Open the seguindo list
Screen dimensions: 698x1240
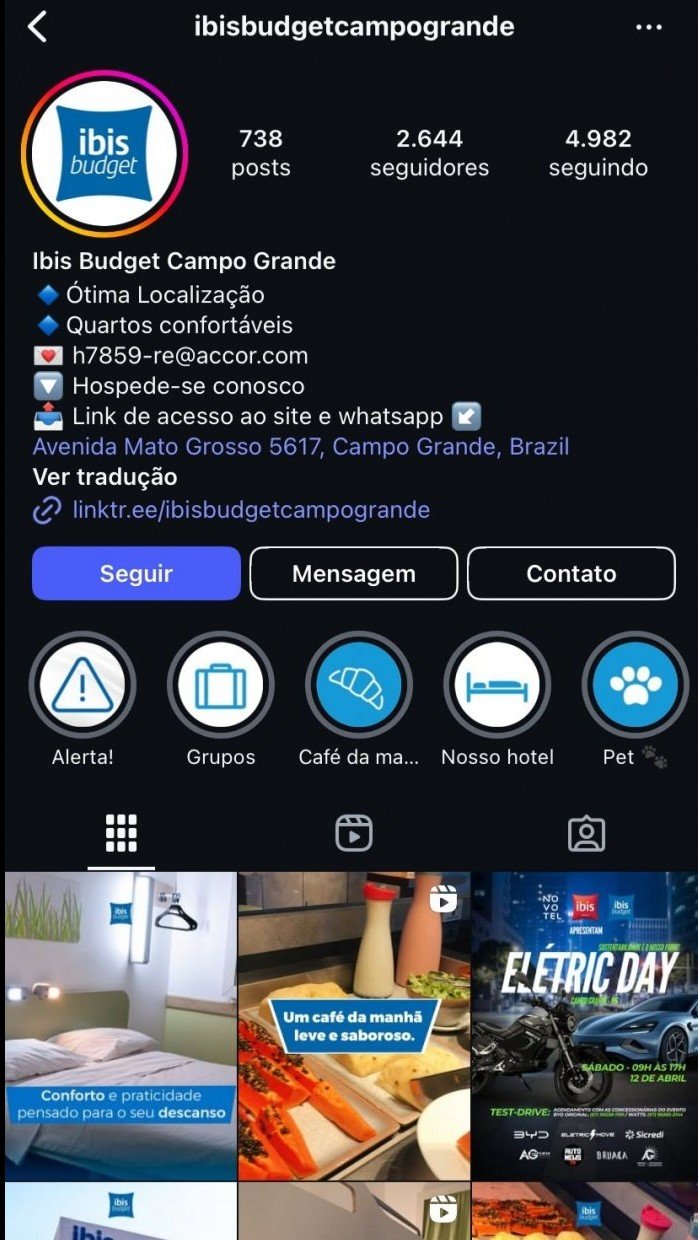click(598, 152)
